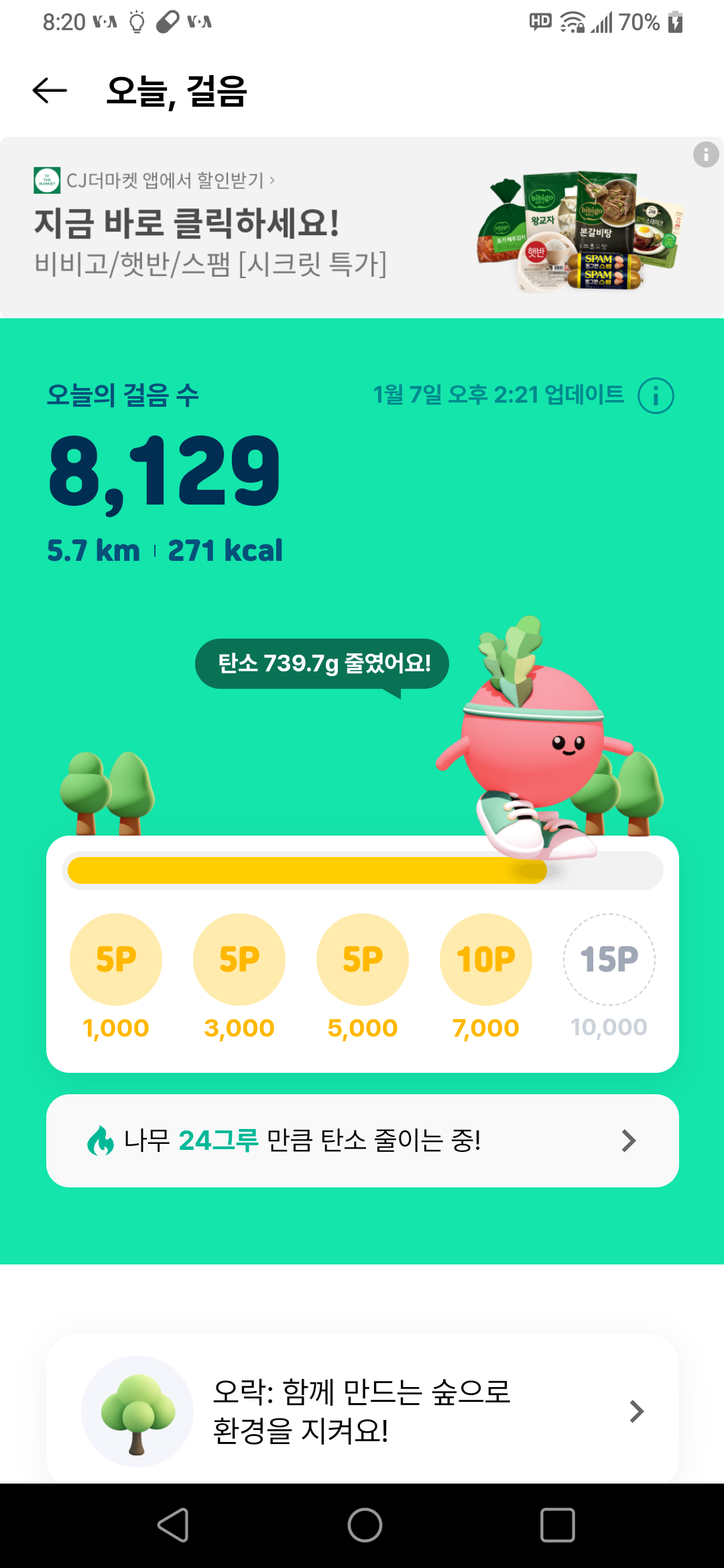This screenshot has width=724, height=1568.
Task: Claim the 5P reward for 5,000 steps
Action: tap(363, 959)
